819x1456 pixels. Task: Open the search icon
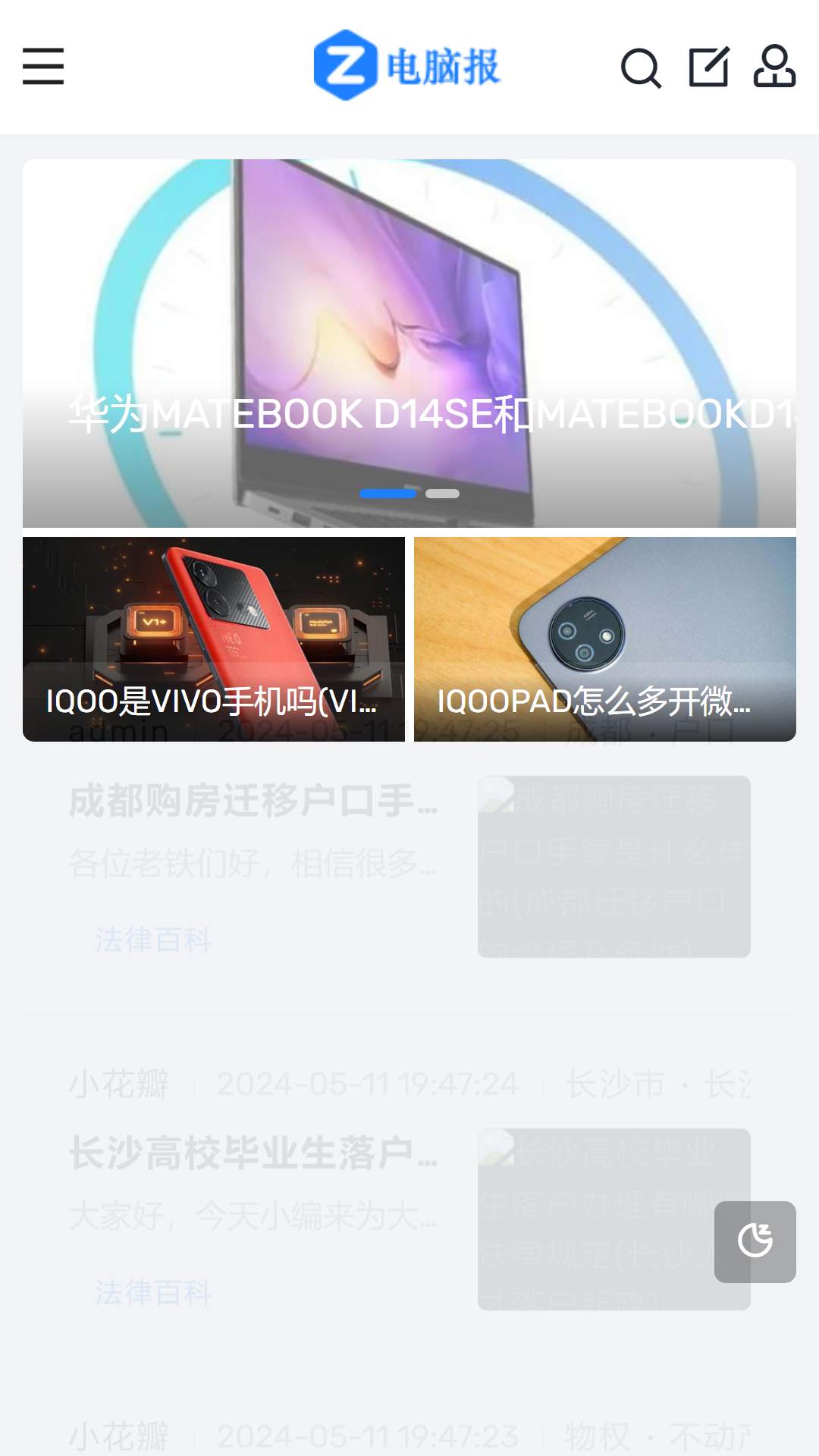tap(641, 68)
